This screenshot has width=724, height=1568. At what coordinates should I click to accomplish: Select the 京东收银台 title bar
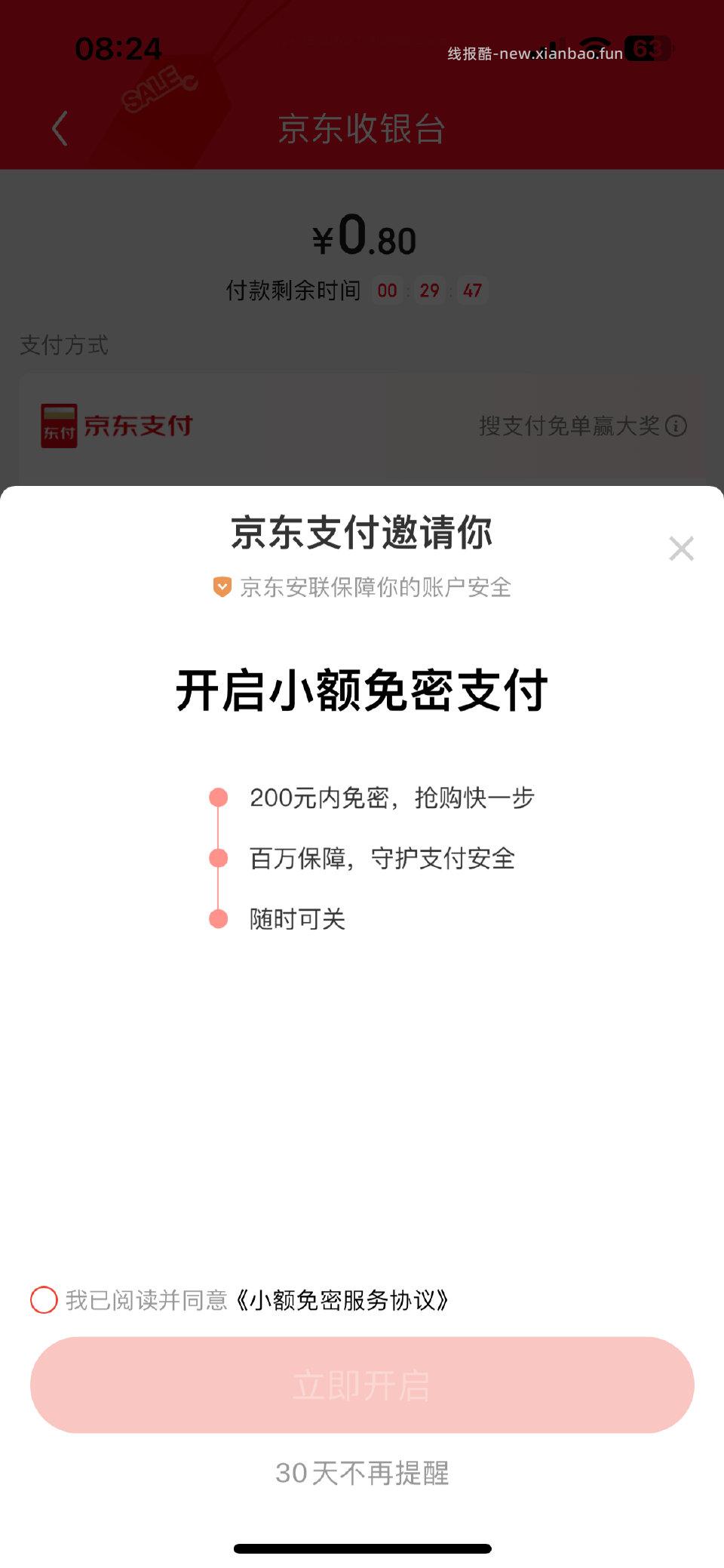click(362, 128)
